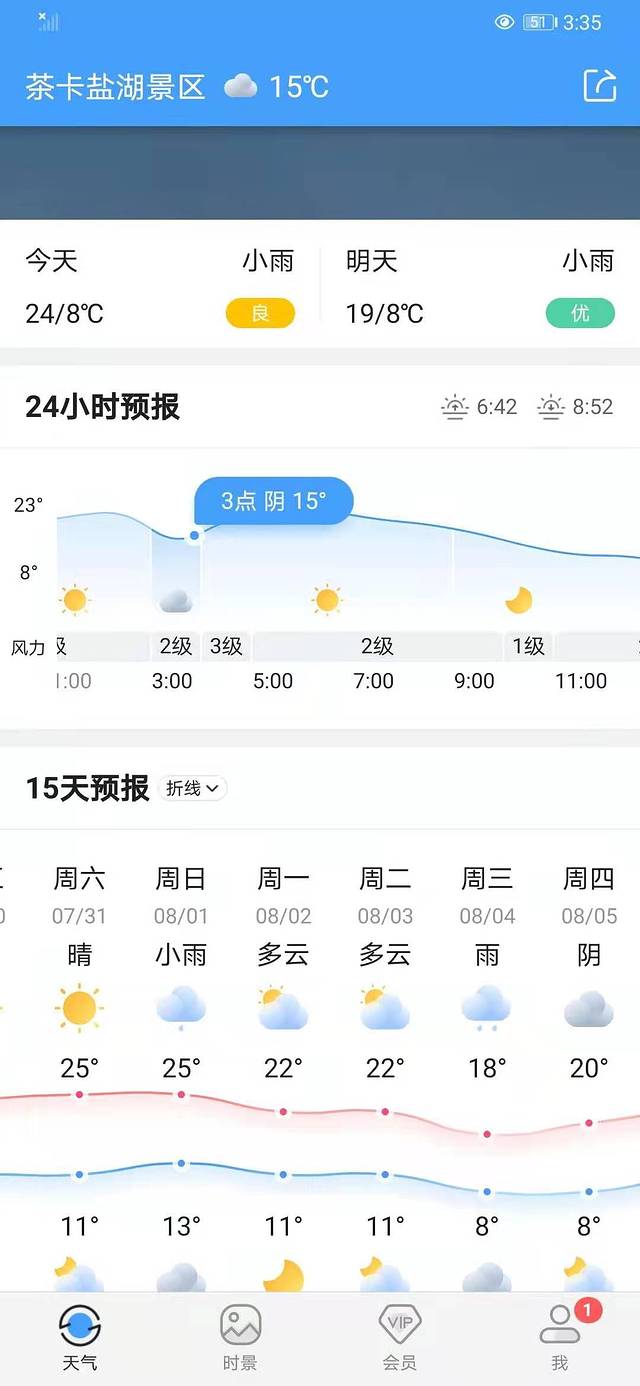Tap today's air quality 良 badge
Image resolution: width=640 pixels, height=1386 pixels.
(x=260, y=314)
